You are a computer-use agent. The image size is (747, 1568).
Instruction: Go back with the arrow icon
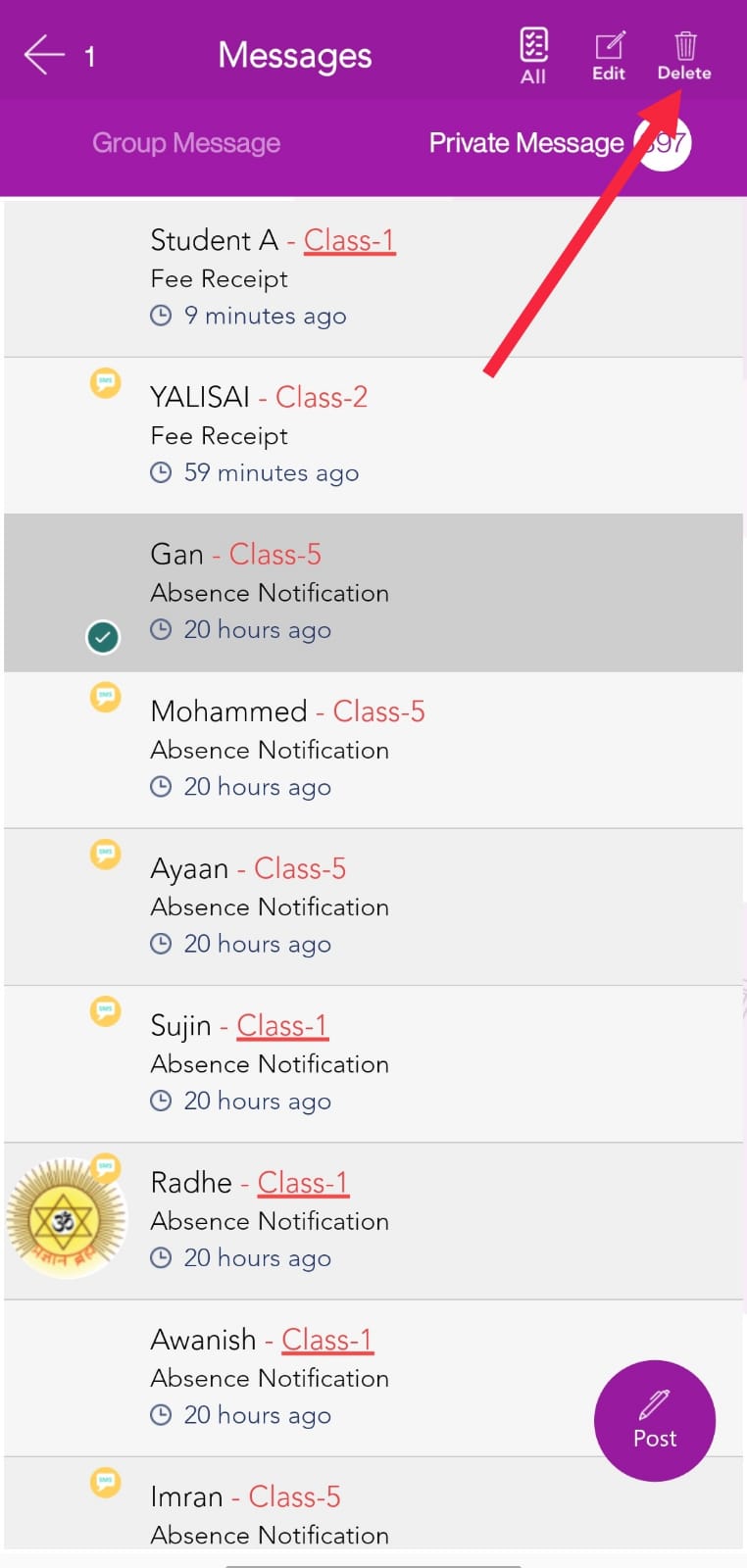pyautogui.click(x=44, y=55)
